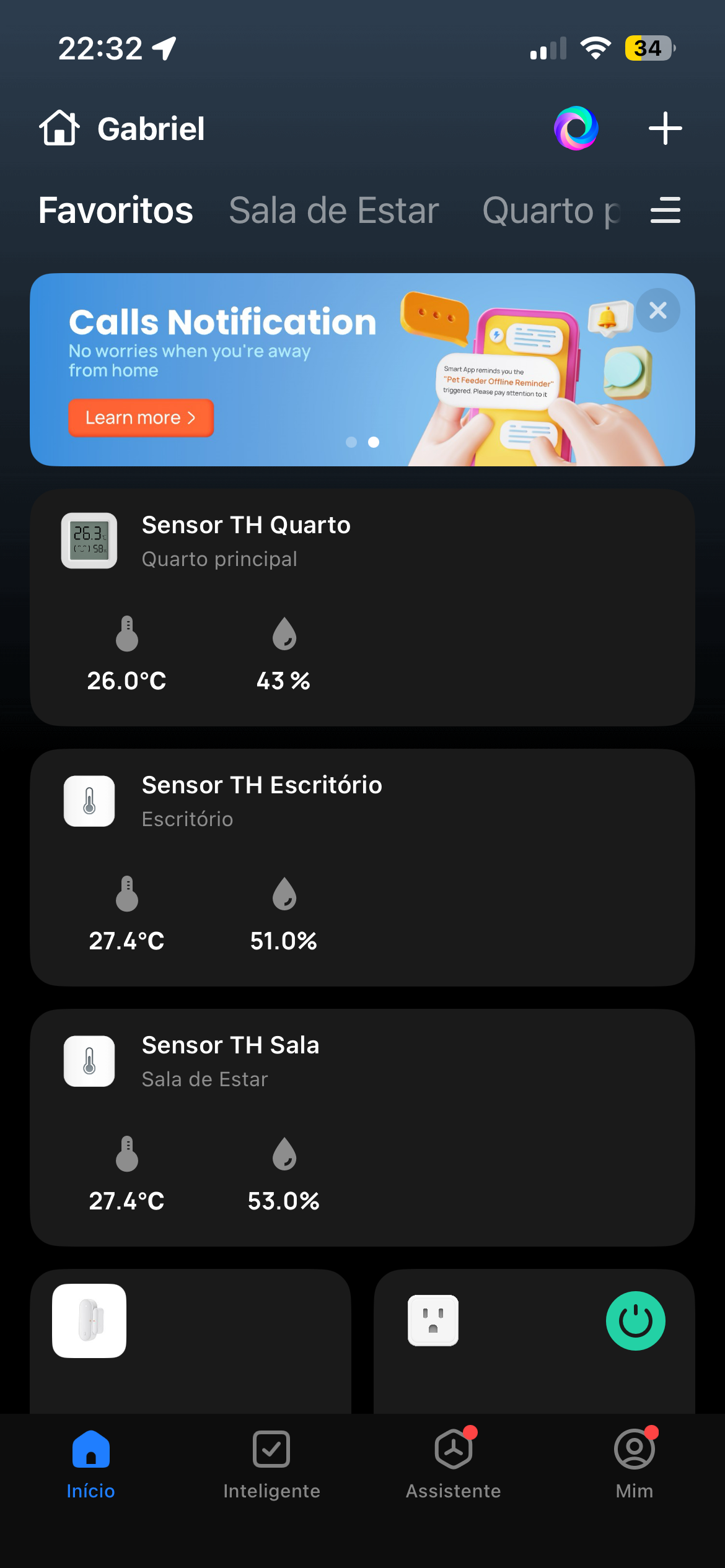Switch to the Quarto room tab
The height and width of the screenshot is (1568, 725).
(550, 211)
